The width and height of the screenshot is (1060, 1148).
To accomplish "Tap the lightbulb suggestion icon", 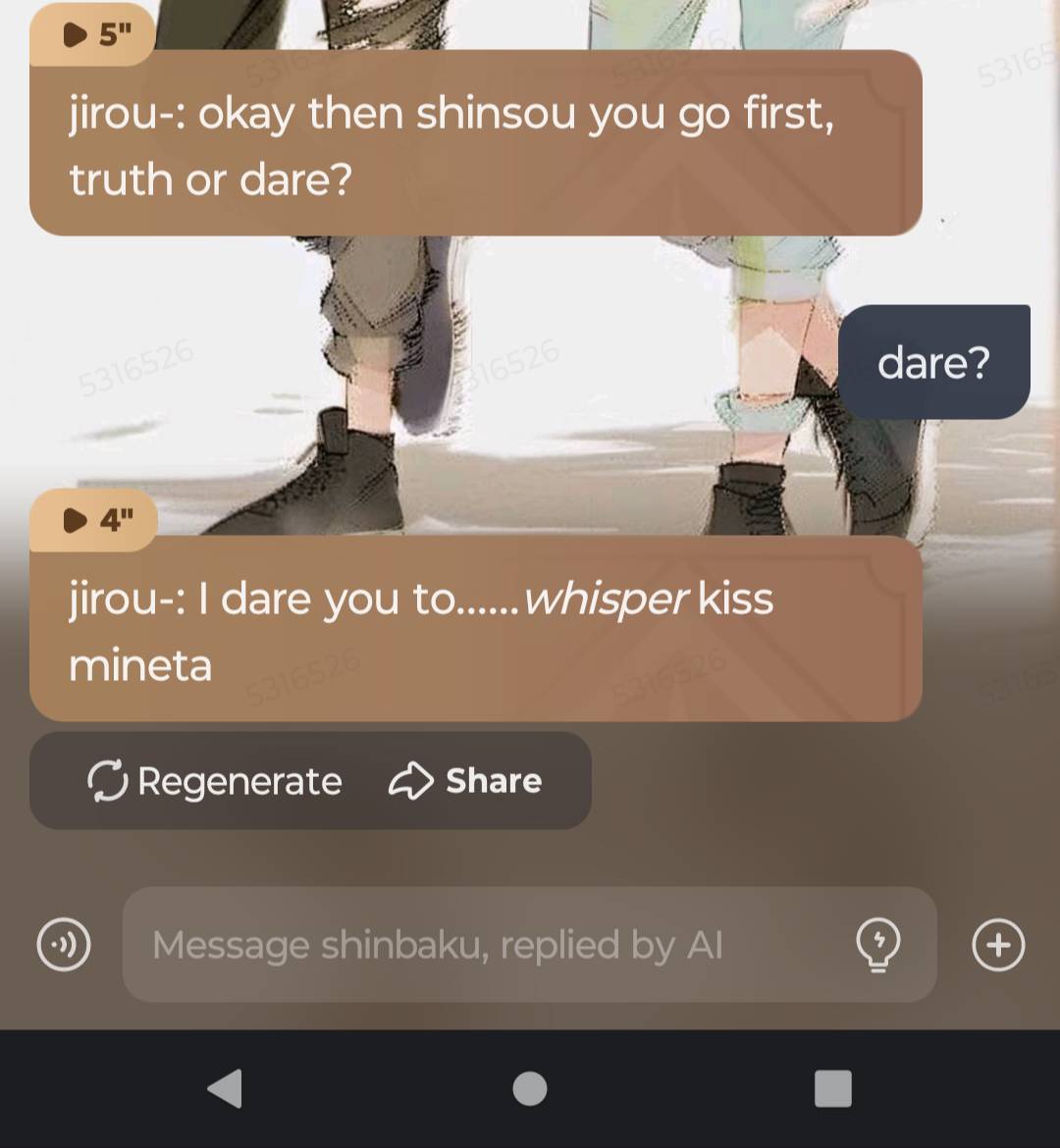I will [878, 945].
